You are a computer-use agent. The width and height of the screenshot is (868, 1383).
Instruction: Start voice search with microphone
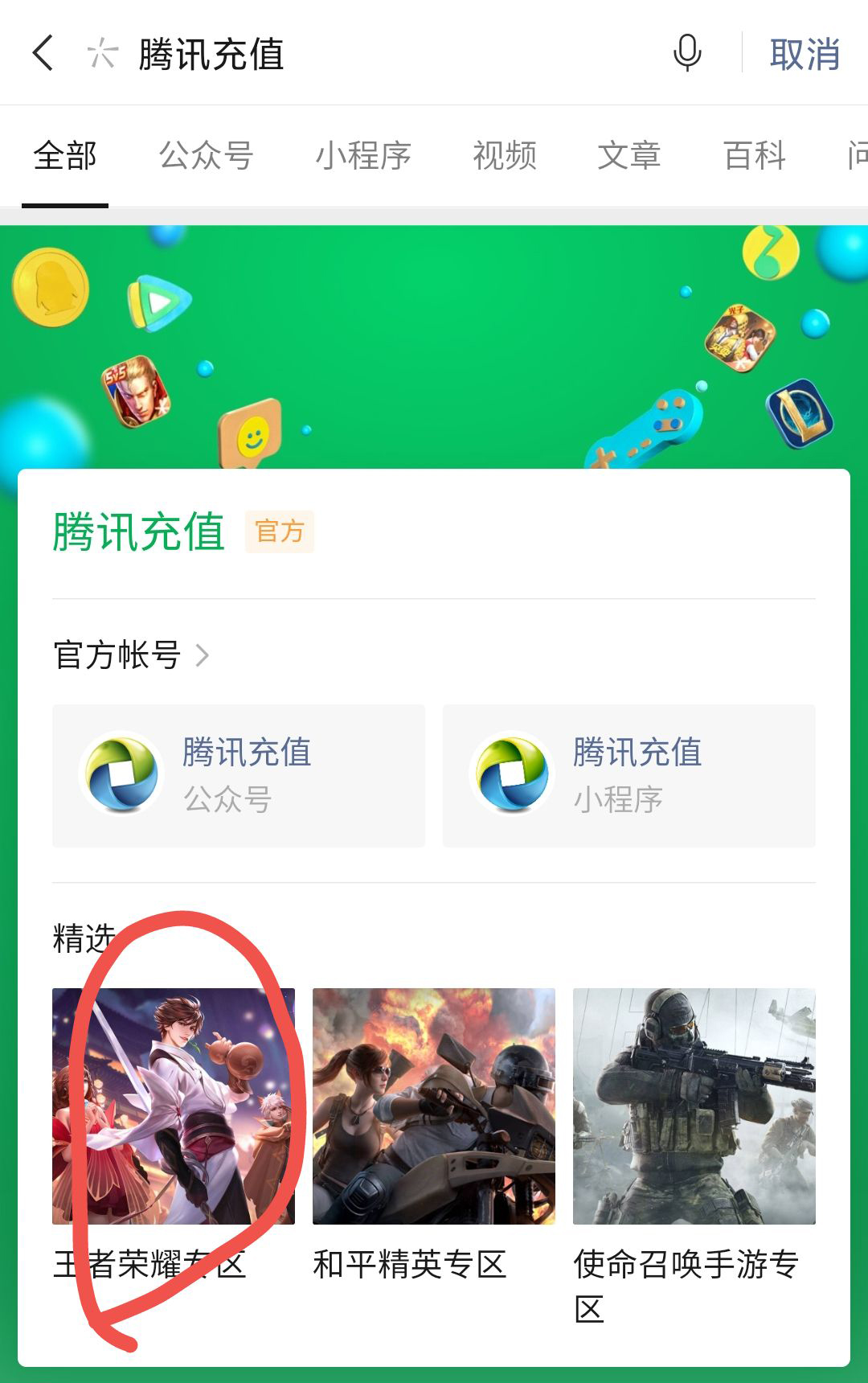tap(687, 54)
